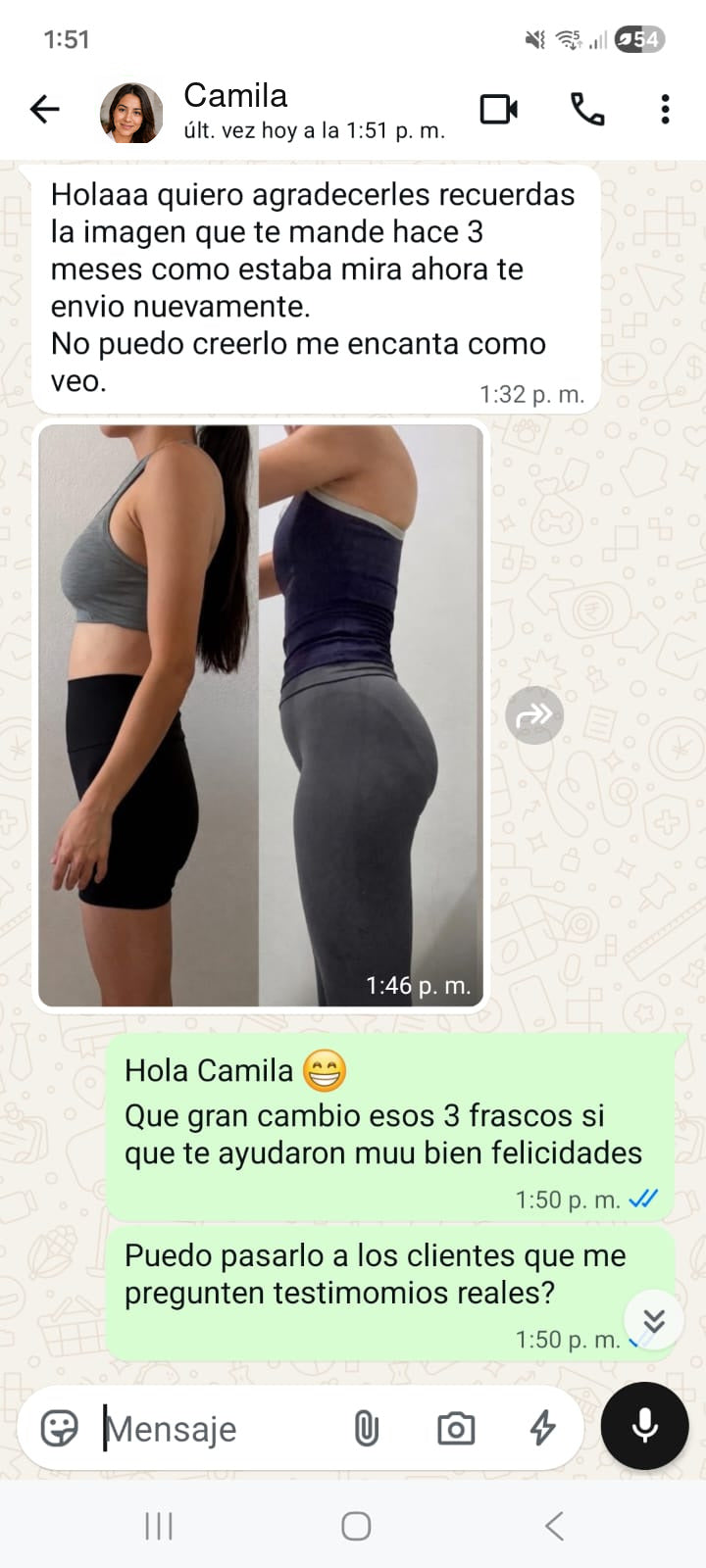
Task: Start a voice call with Camila
Action: point(587,109)
